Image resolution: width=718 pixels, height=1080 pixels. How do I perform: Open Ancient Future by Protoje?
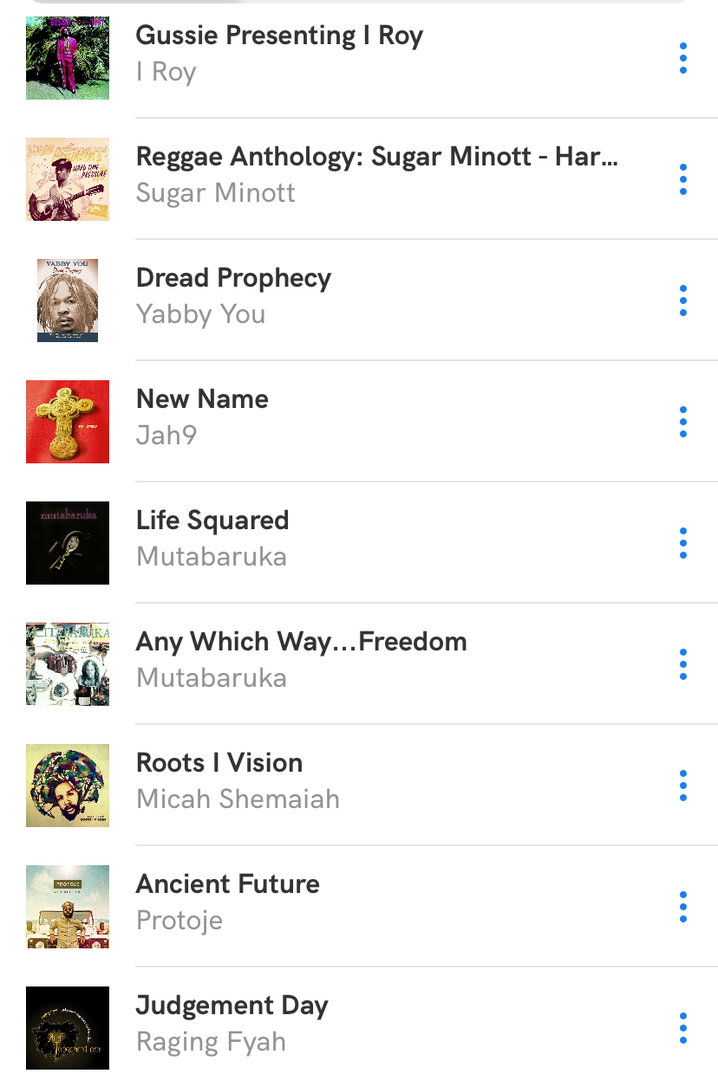[228, 901]
